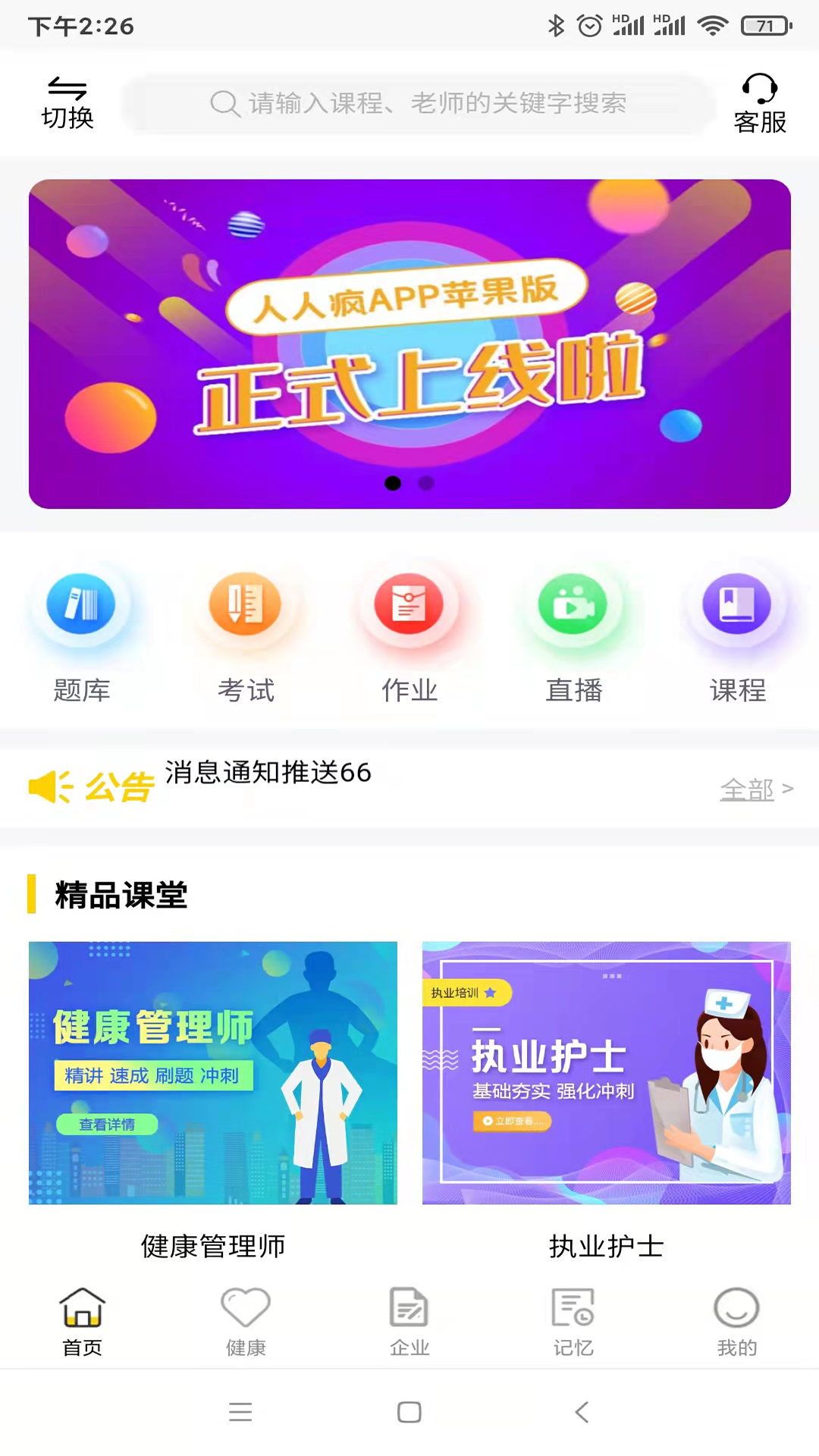
Task: View 全部 announcements
Action: (x=755, y=789)
